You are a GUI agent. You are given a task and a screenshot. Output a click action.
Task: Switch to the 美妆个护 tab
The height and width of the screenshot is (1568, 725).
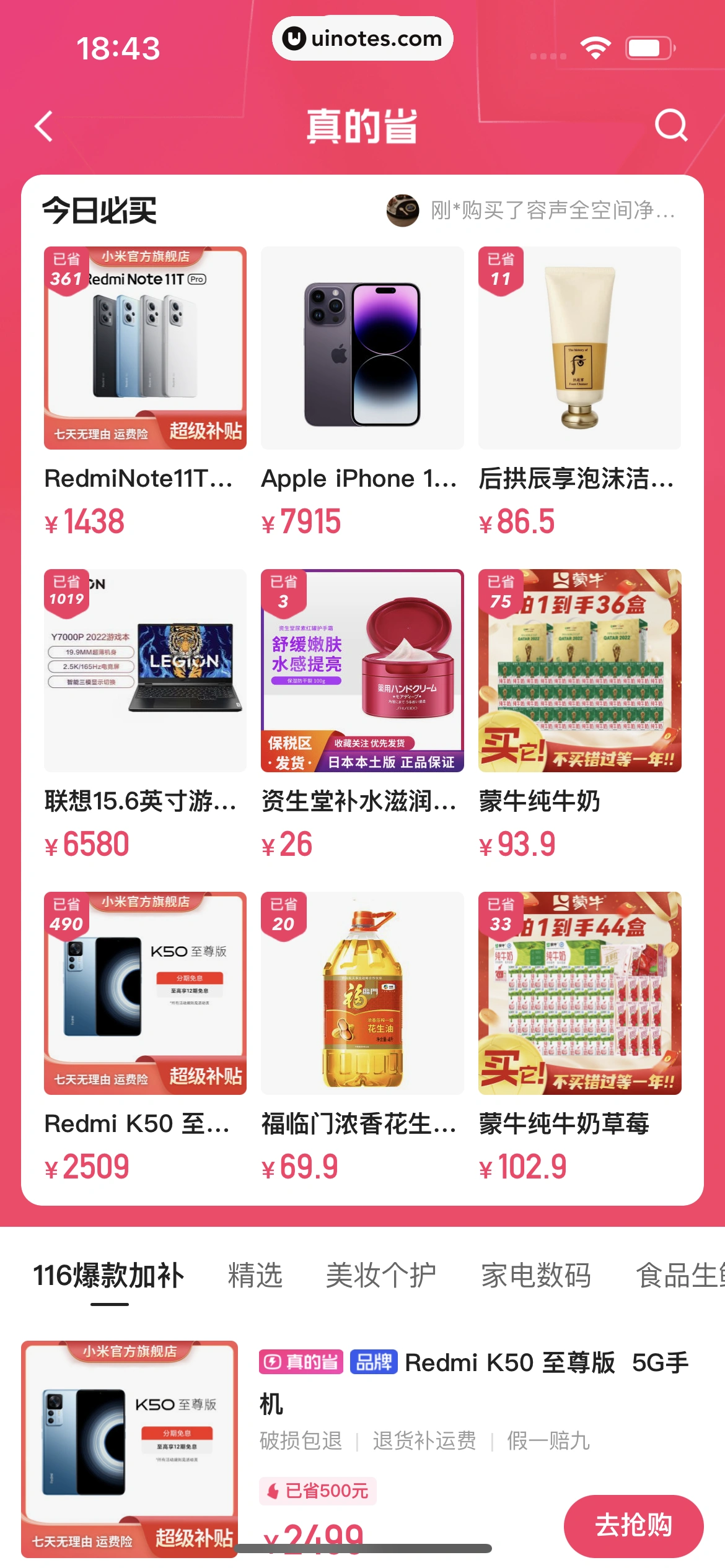click(x=380, y=1276)
